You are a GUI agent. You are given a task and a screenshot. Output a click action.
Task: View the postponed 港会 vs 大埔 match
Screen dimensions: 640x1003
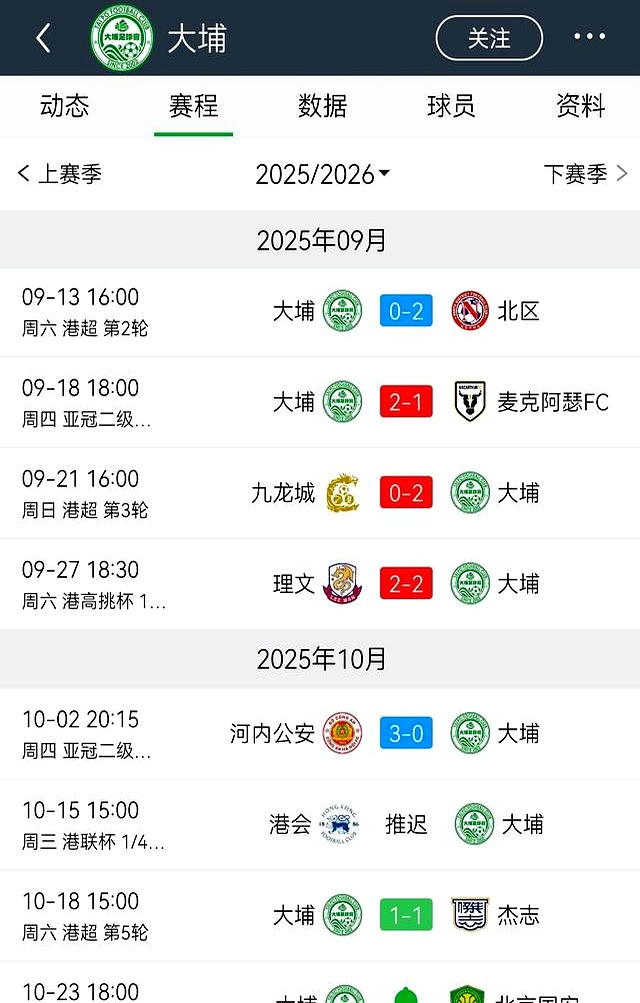click(406, 825)
